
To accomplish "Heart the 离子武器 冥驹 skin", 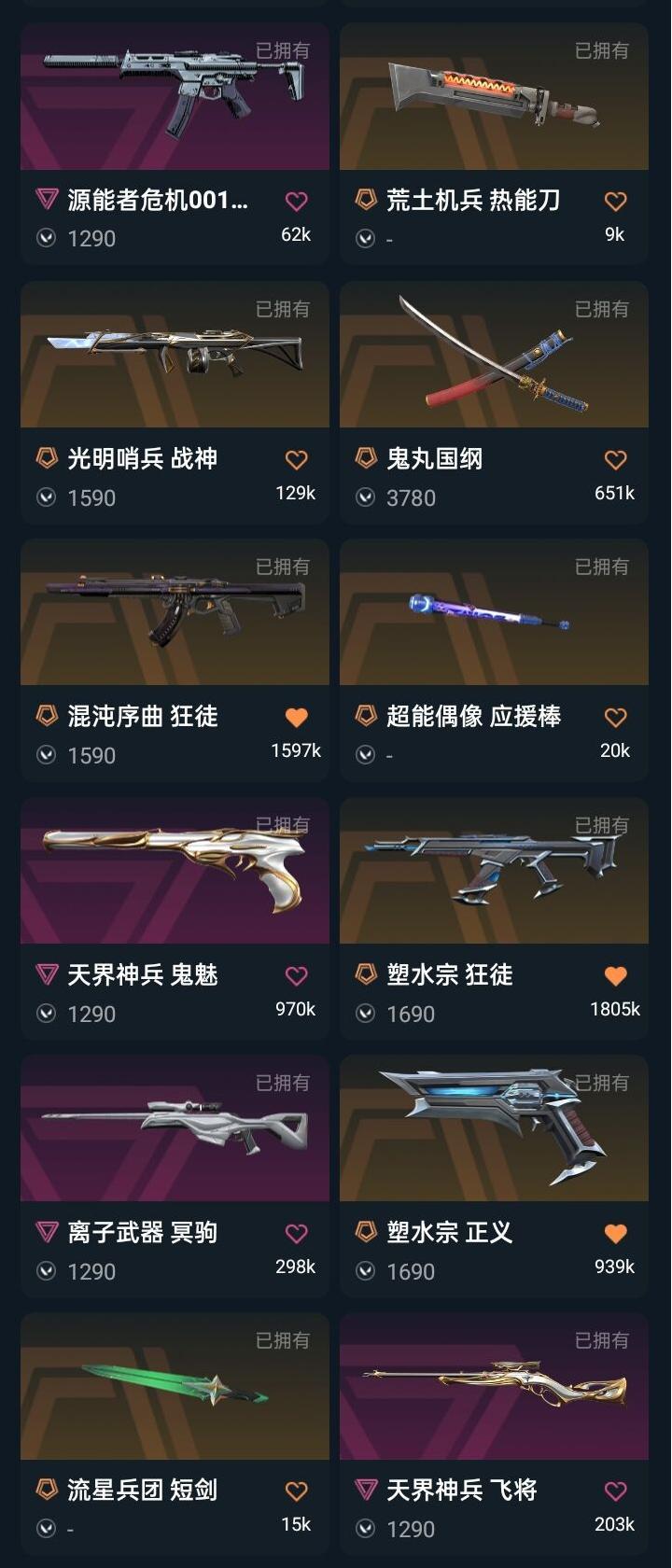I will (296, 1233).
